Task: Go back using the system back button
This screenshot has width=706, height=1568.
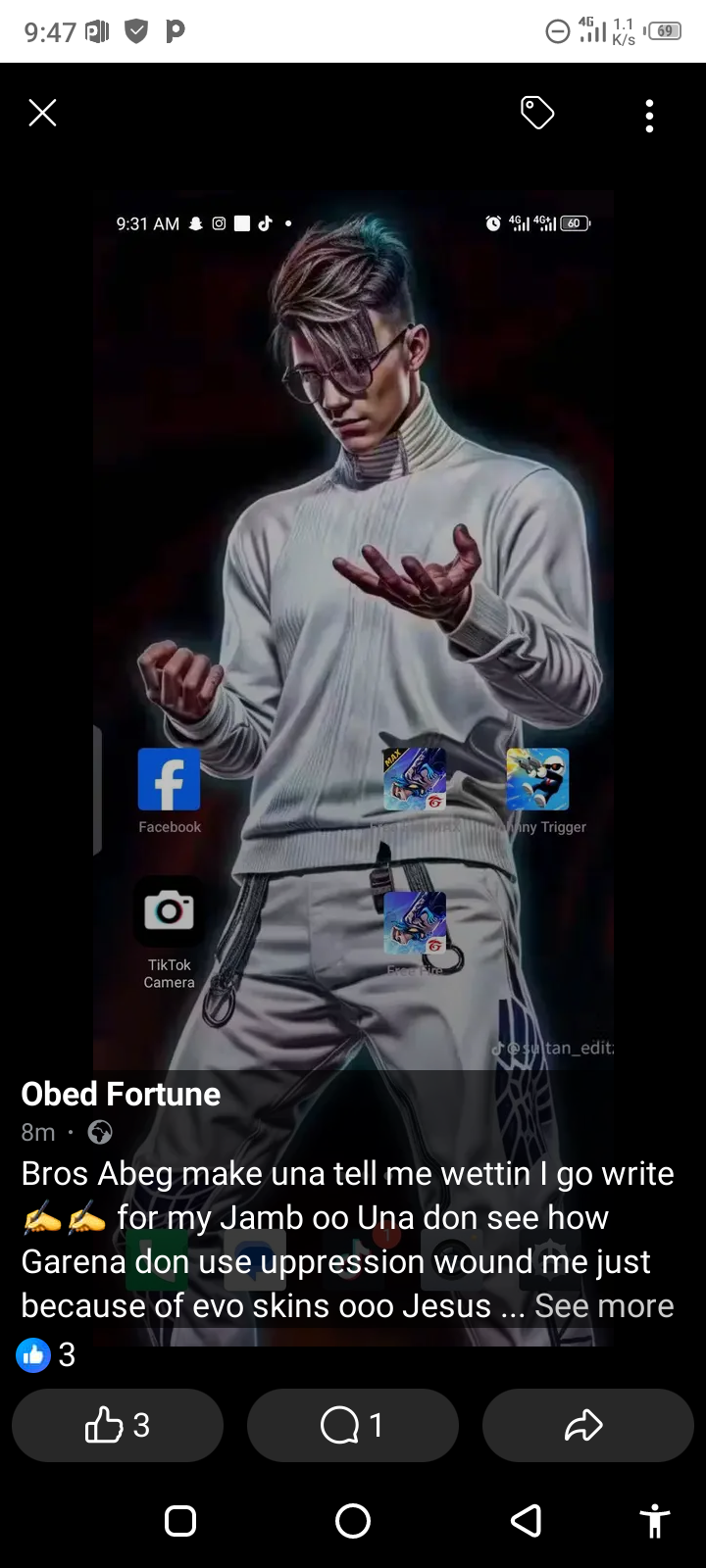Action: tap(526, 1521)
